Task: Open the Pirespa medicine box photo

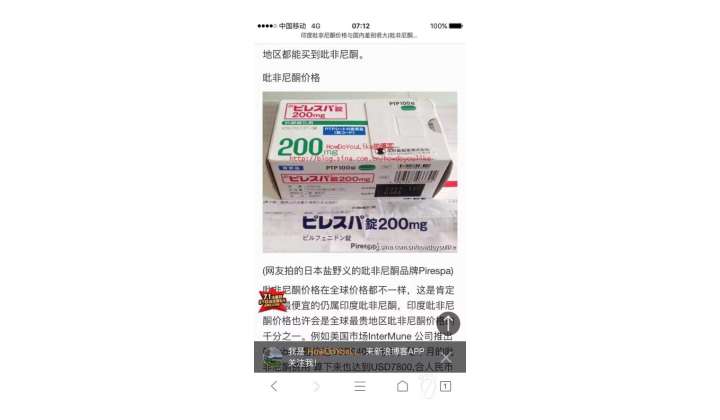Action: point(359,172)
